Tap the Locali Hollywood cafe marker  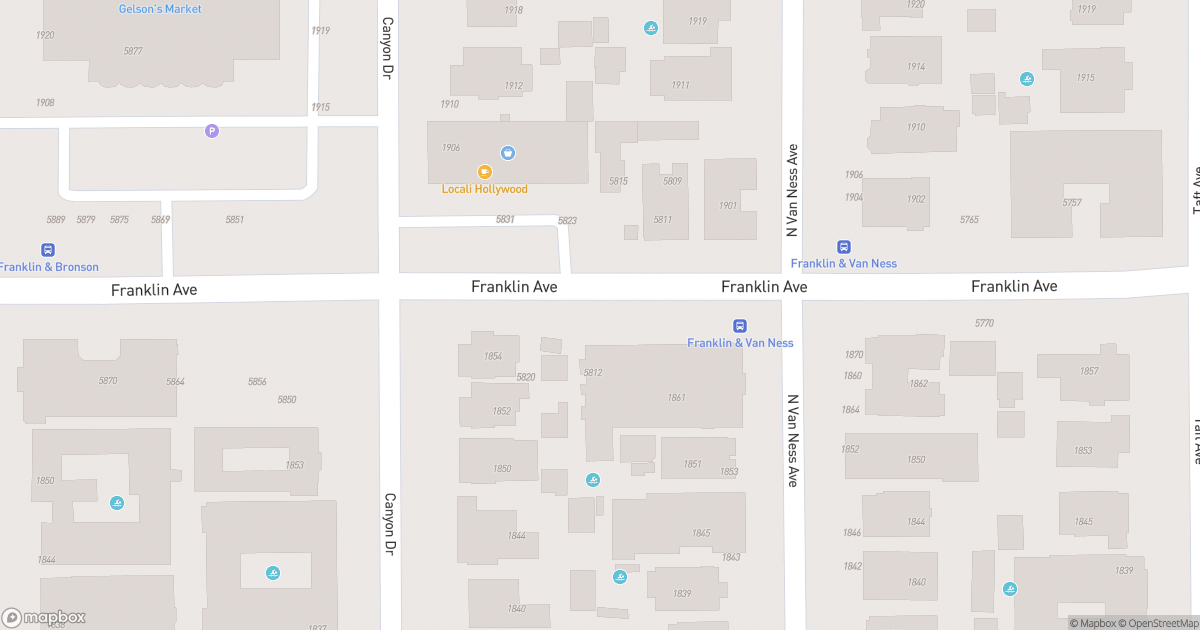(484, 172)
